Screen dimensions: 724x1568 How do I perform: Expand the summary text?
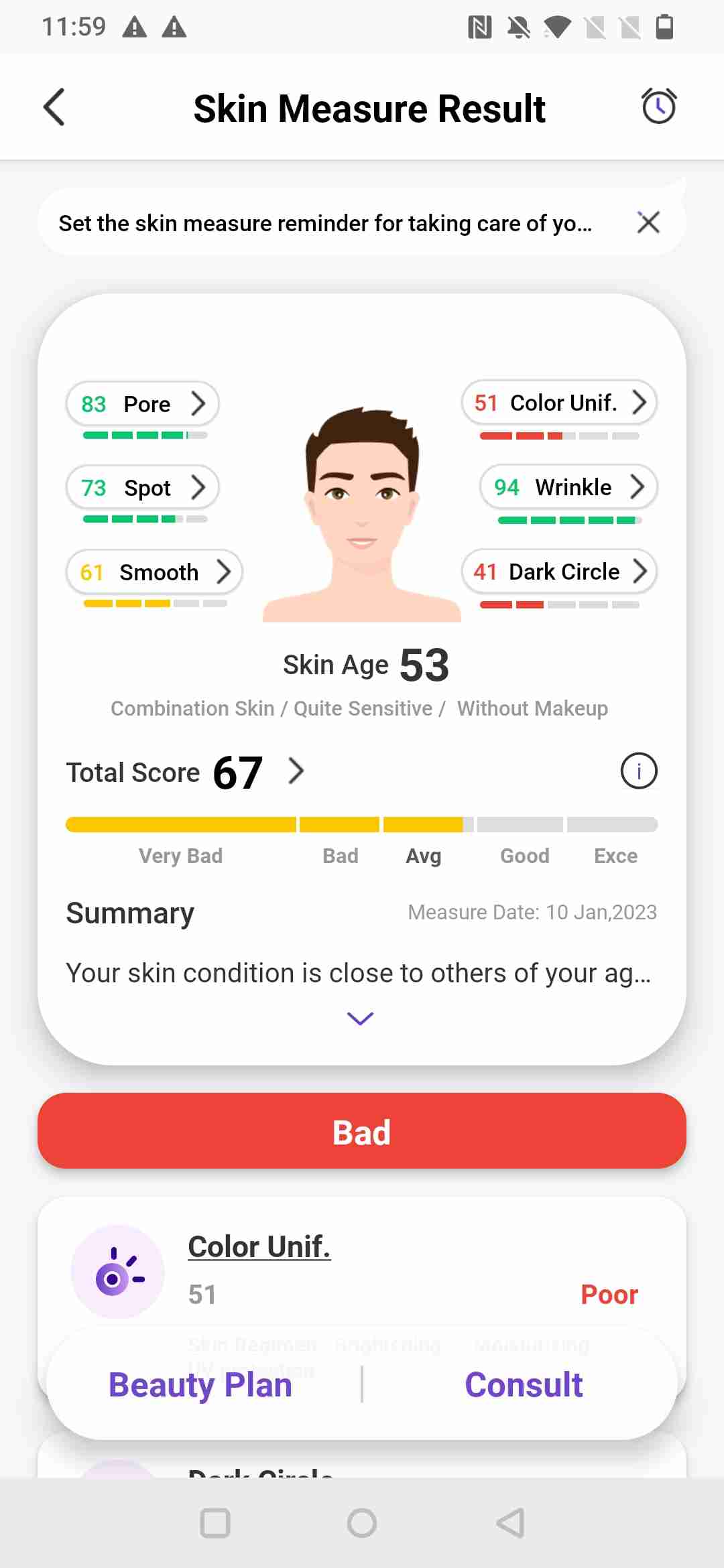coord(361,1019)
